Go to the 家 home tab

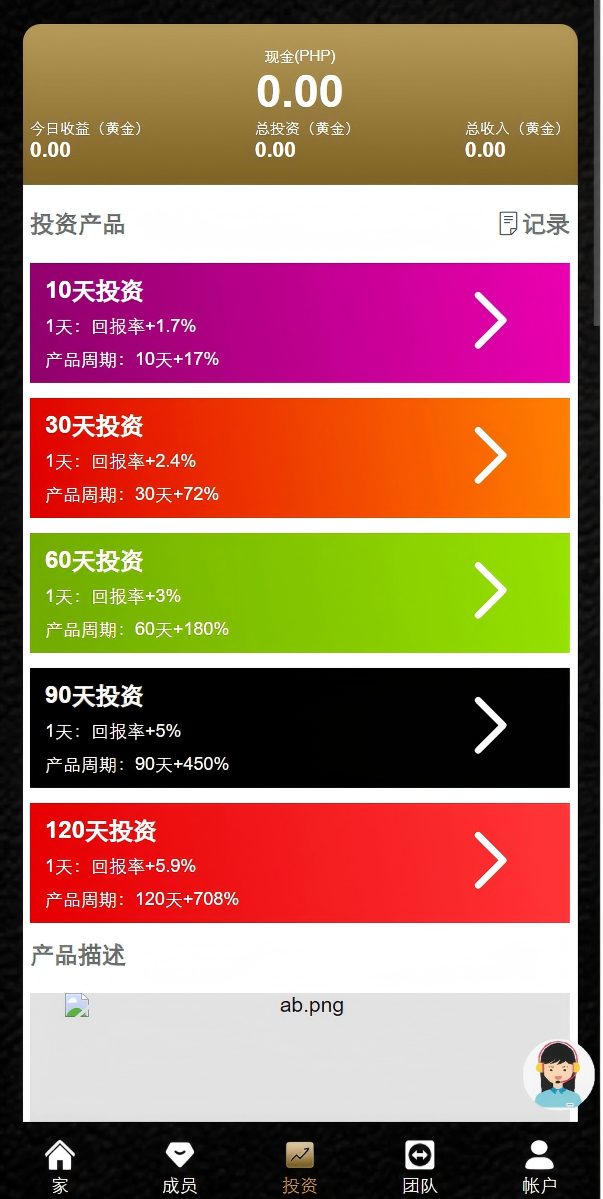tap(60, 1166)
